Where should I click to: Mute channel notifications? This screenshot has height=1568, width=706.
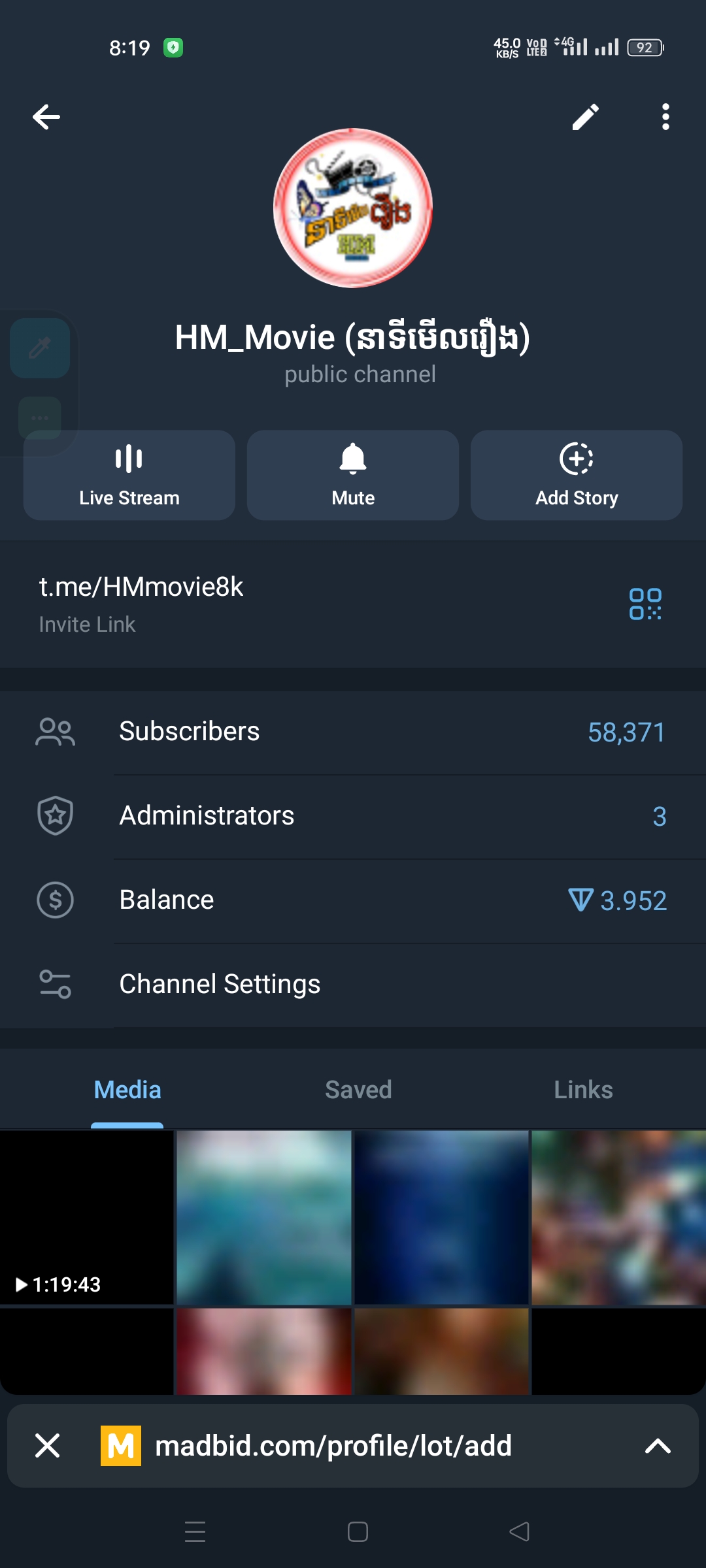pos(353,475)
